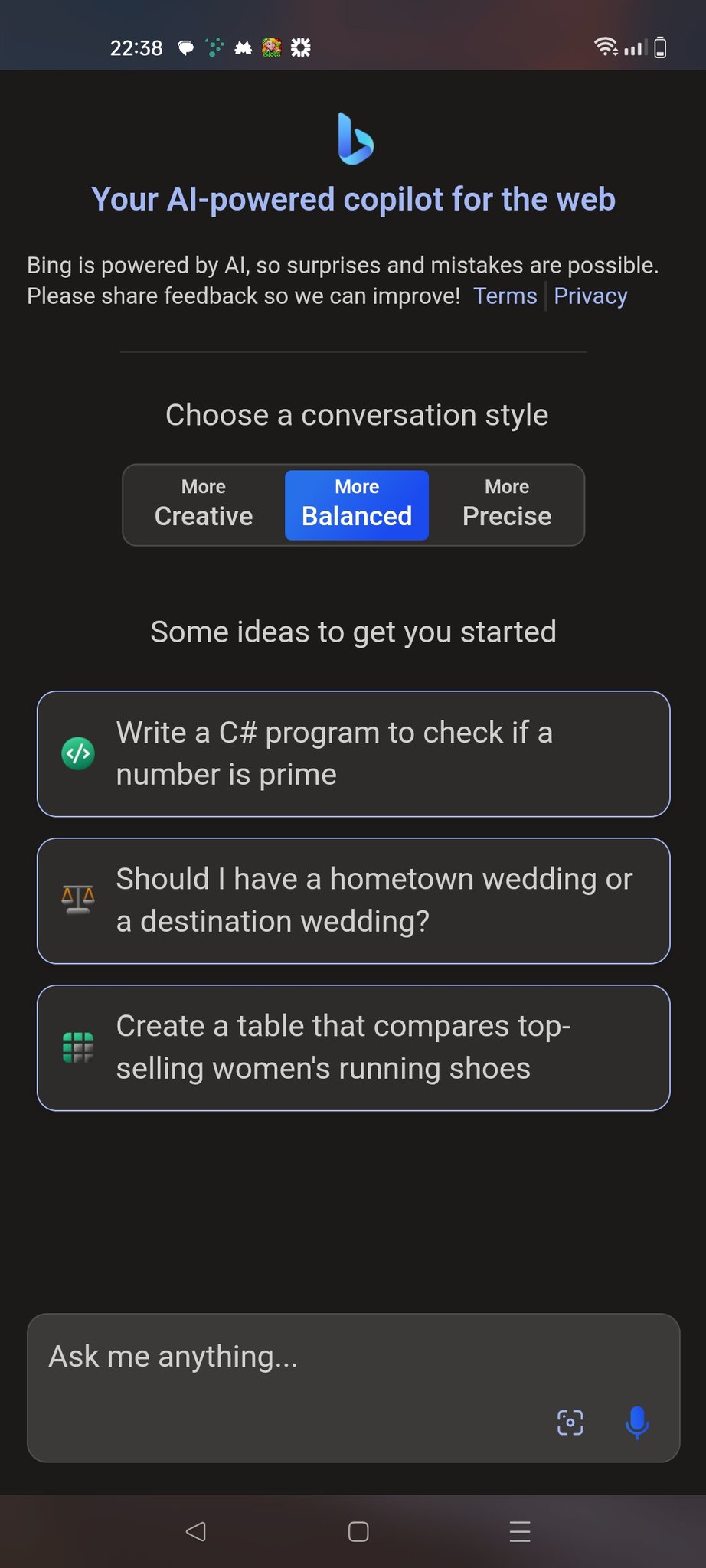Focus the Ask me anything text box
Image resolution: width=706 pixels, height=1568 pixels.
coord(354,1388)
